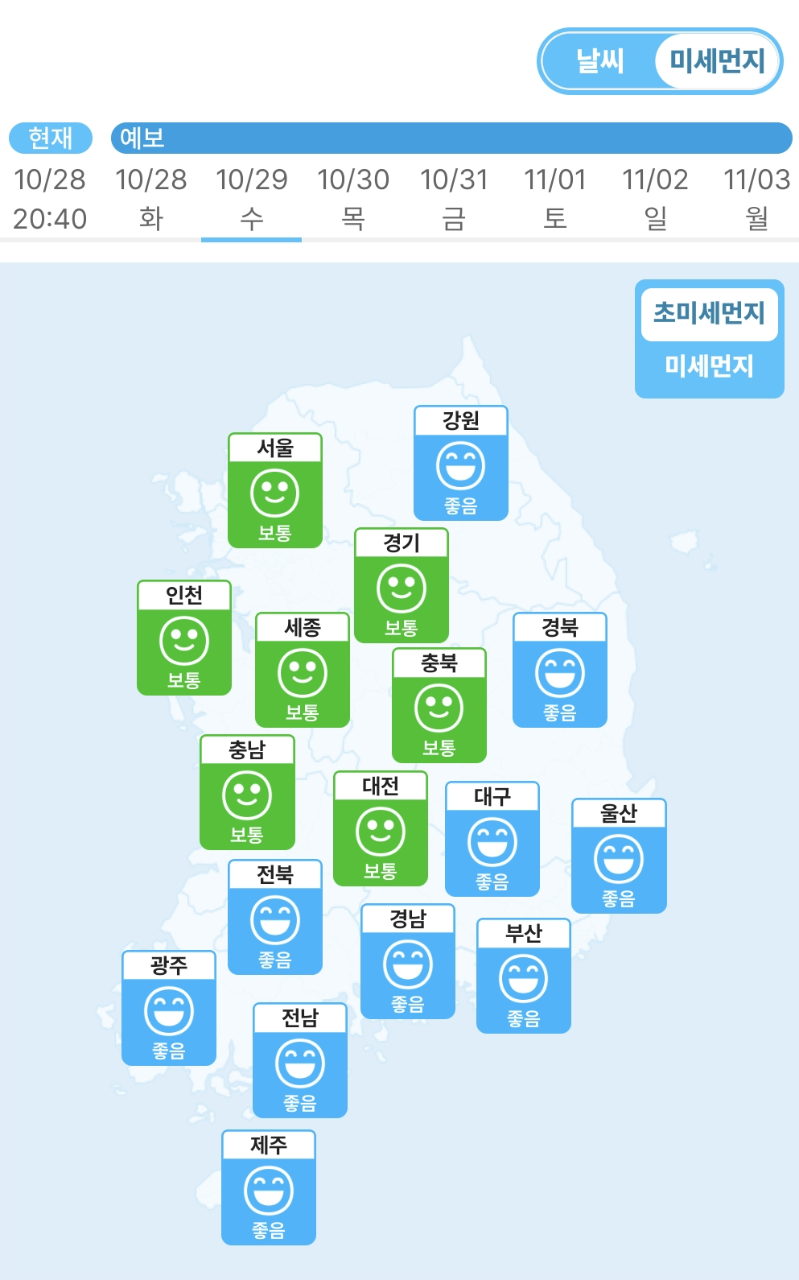Open the 제주 air quality card
799x1280 pixels.
(268, 1187)
